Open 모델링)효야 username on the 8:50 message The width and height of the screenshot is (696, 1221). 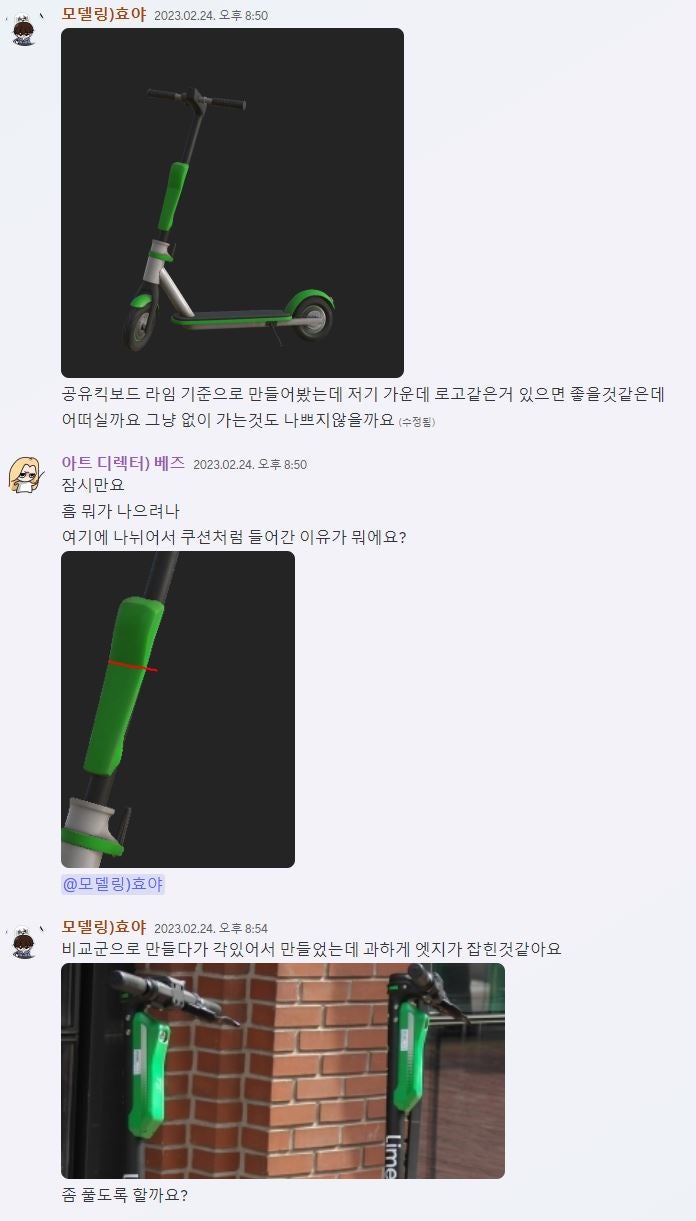pyautogui.click(x=104, y=14)
